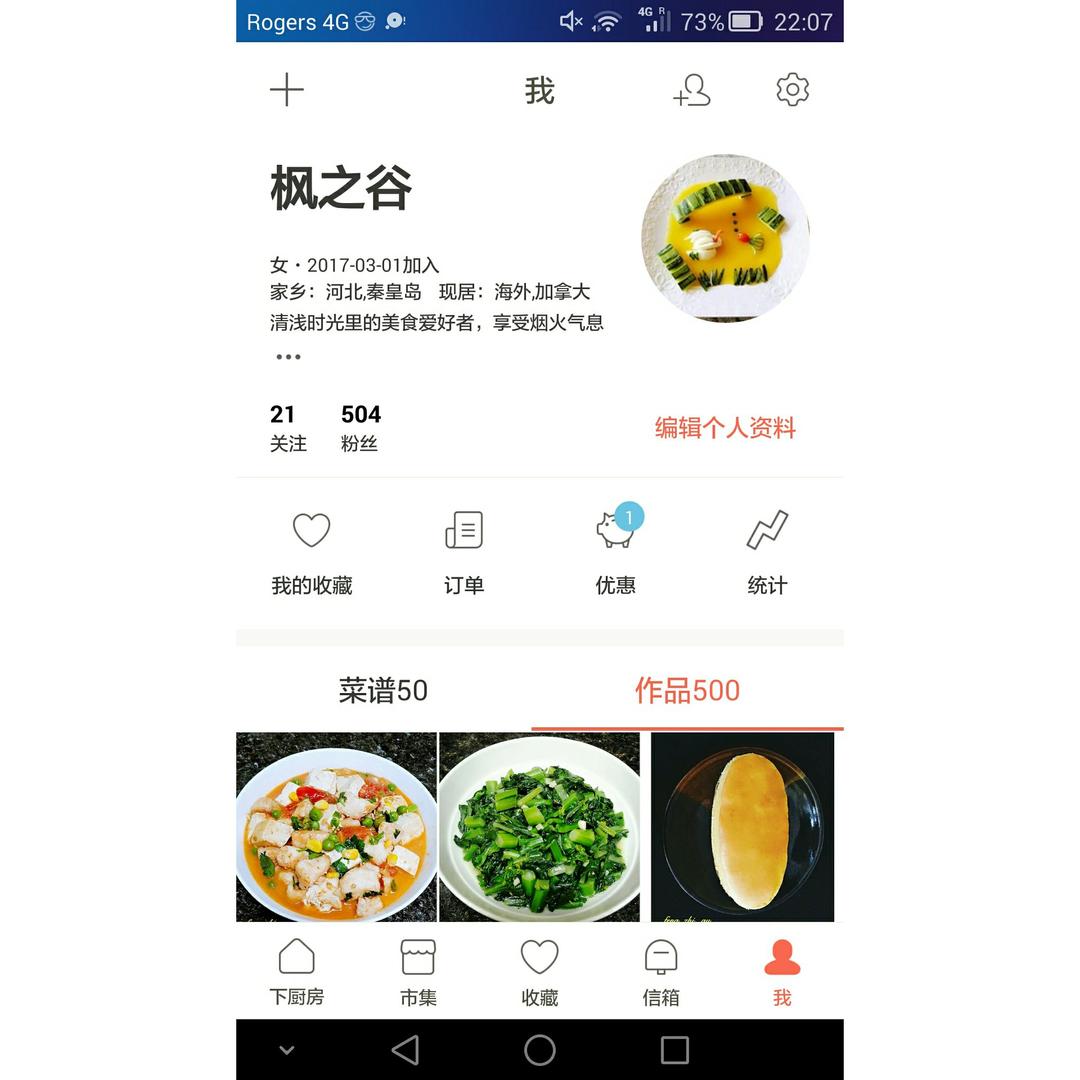Open the 信箱 inbox tab
This screenshot has height=1080, width=1080.
pos(661,973)
